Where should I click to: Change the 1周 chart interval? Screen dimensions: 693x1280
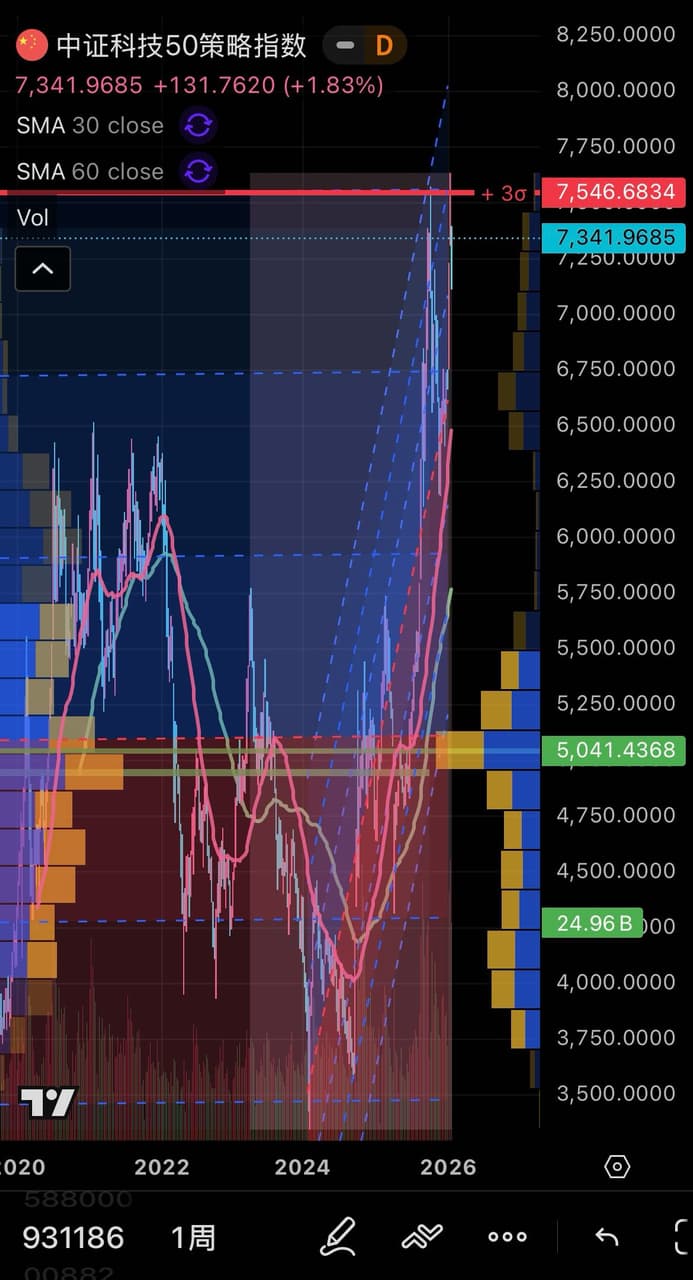click(x=193, y=1237)
